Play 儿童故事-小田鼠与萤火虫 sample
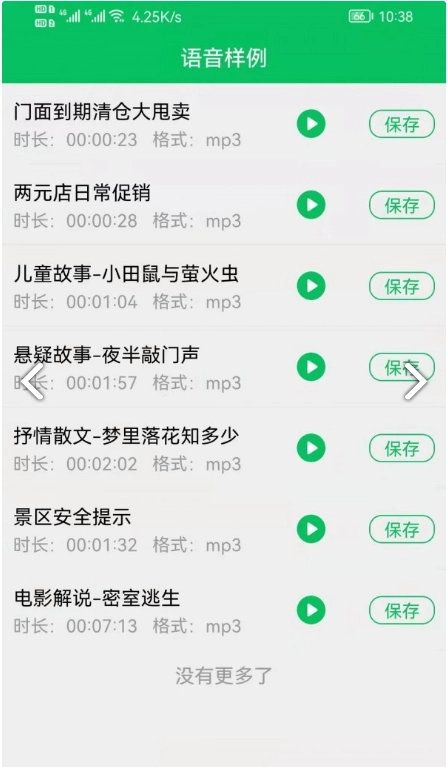This screenshot has height=767, width=447. (311, 286)
